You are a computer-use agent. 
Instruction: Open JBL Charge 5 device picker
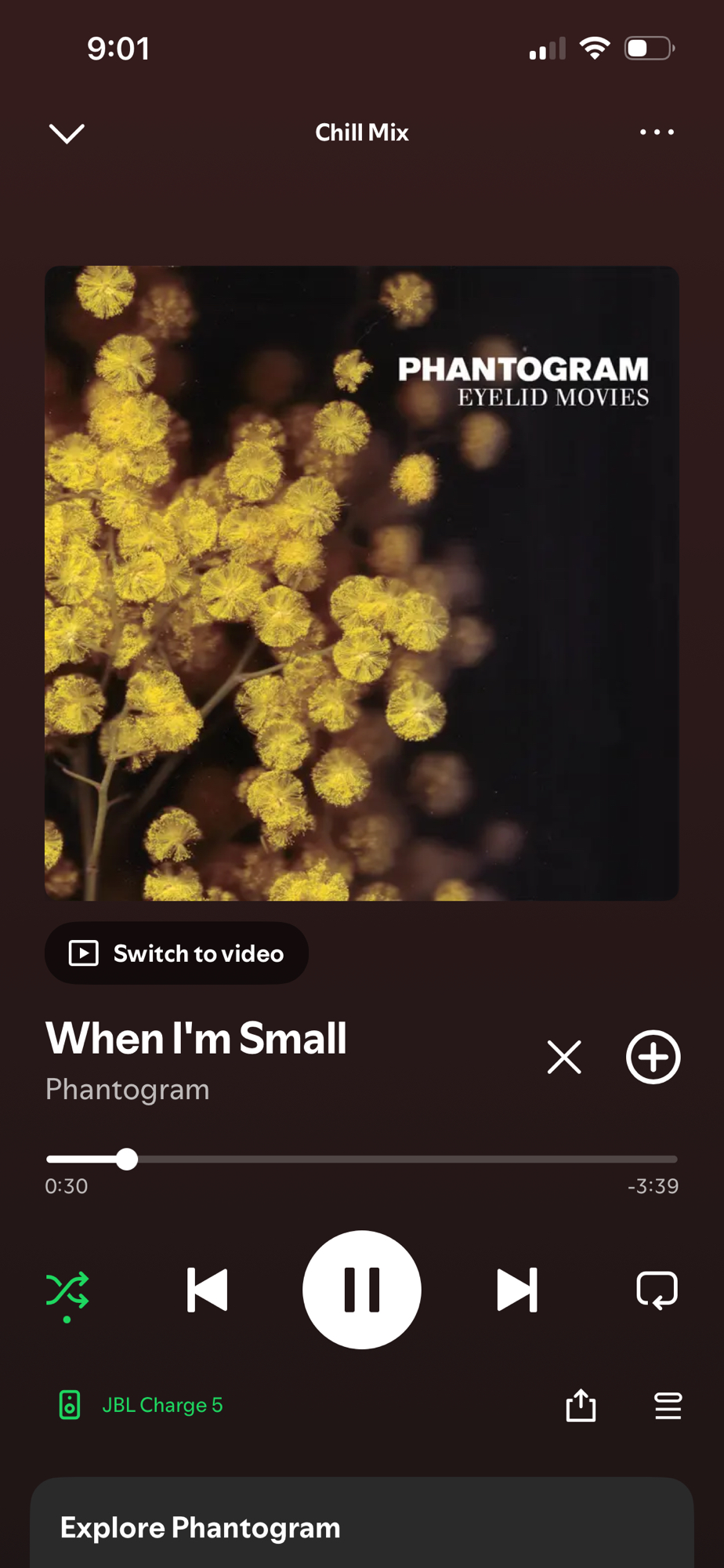coord(141,1405)
